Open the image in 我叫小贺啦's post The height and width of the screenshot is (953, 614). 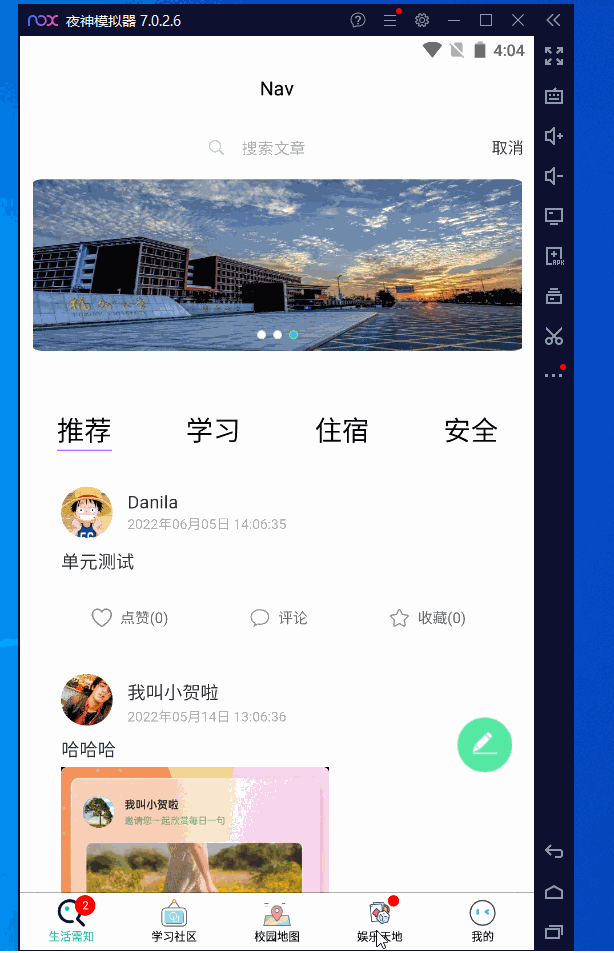(x=195, y=828)
